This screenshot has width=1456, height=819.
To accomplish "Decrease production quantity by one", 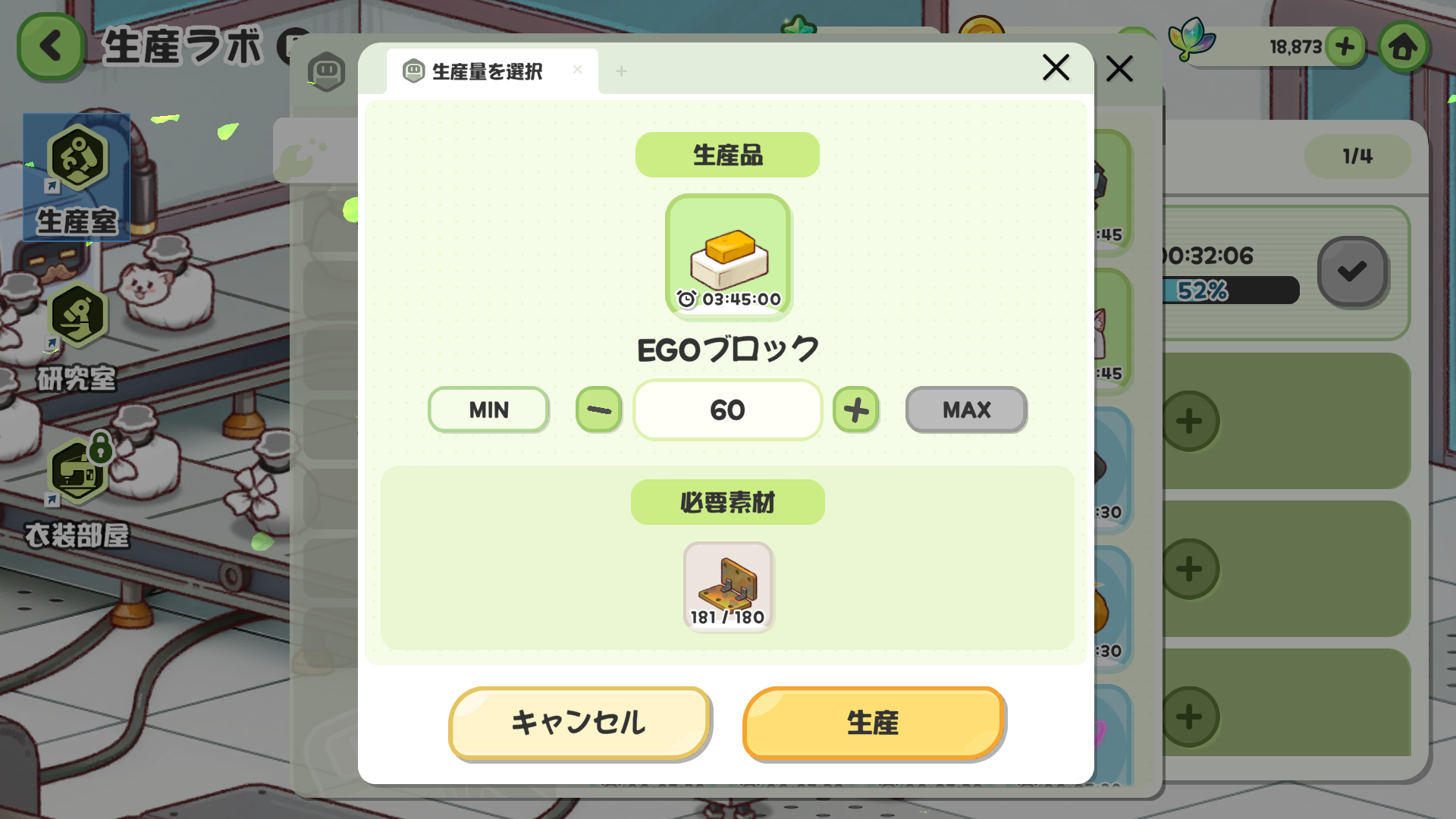I will point(598,409).
